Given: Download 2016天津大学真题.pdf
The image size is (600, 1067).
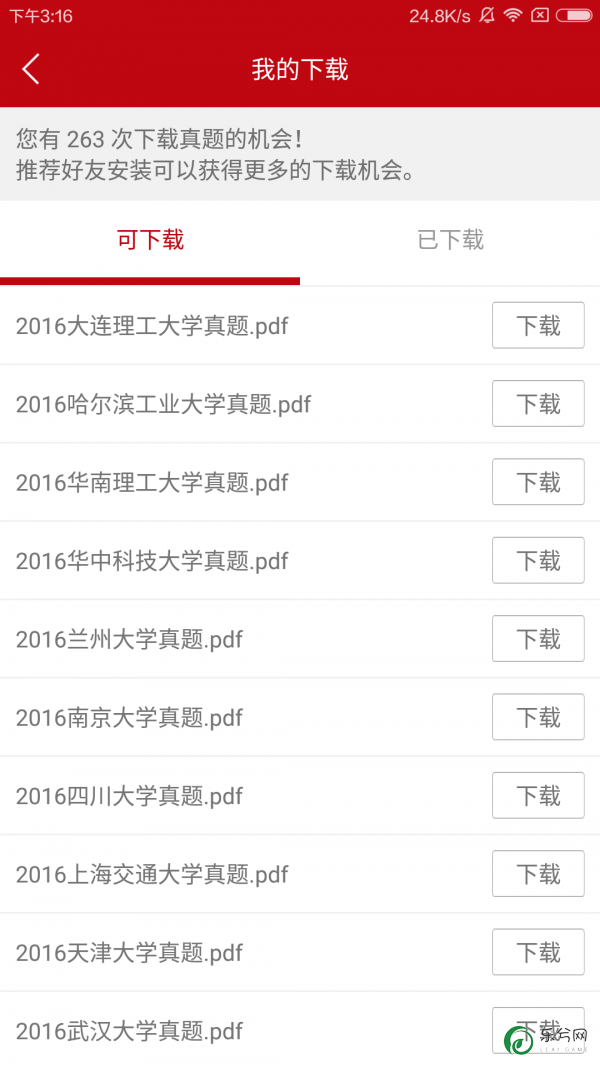Looking at the screenshot, I should tap(538, 951).
